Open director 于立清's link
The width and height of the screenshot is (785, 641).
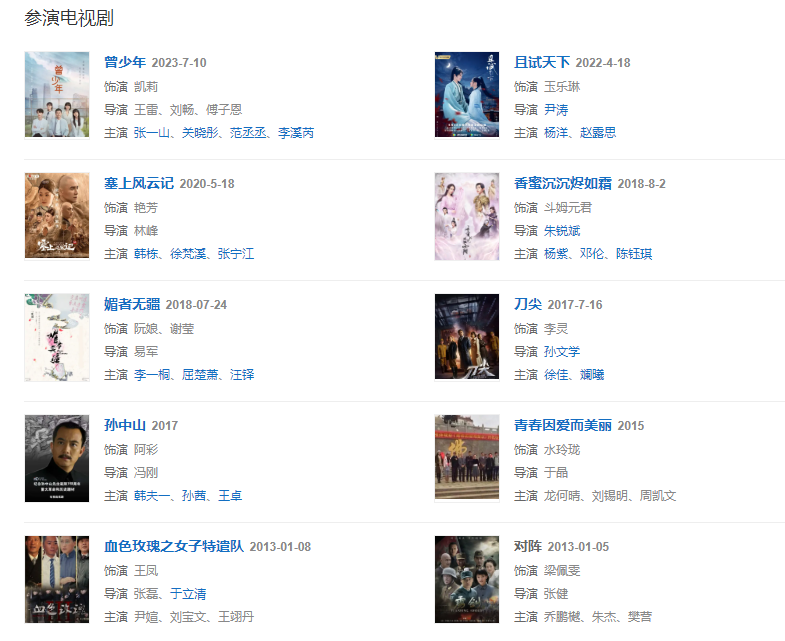(x=188, y=594)
